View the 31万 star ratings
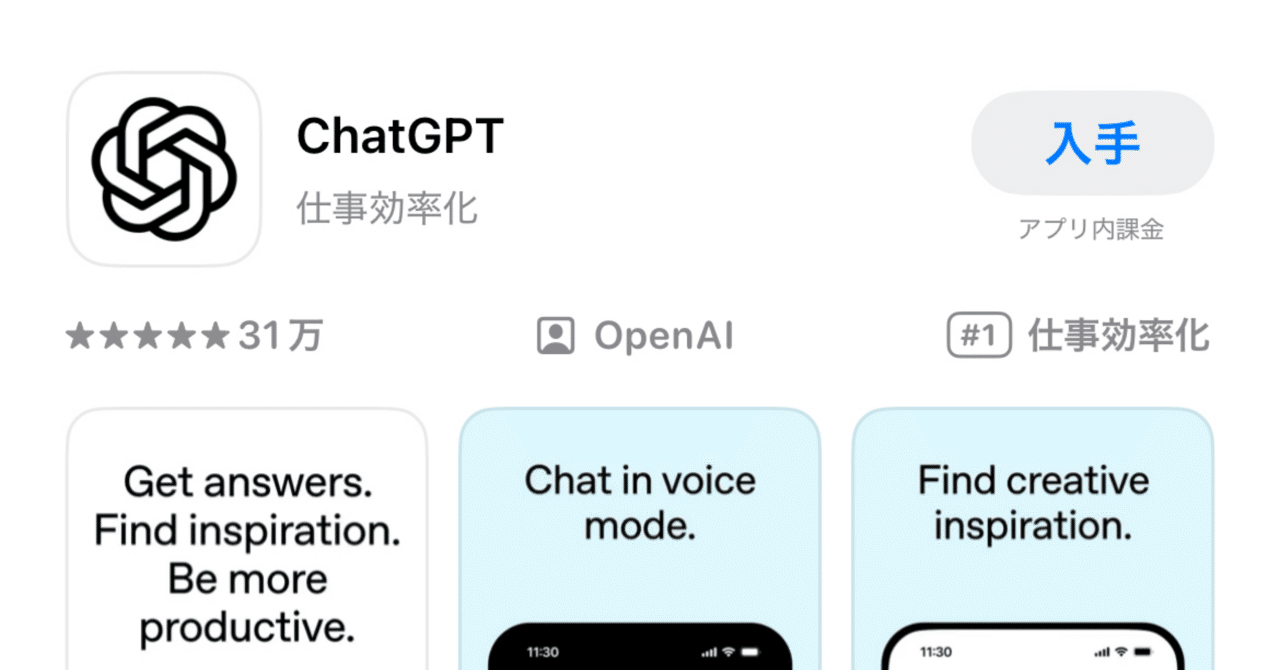This screenshot has height=670, width=1280. (x=194, y=337)
